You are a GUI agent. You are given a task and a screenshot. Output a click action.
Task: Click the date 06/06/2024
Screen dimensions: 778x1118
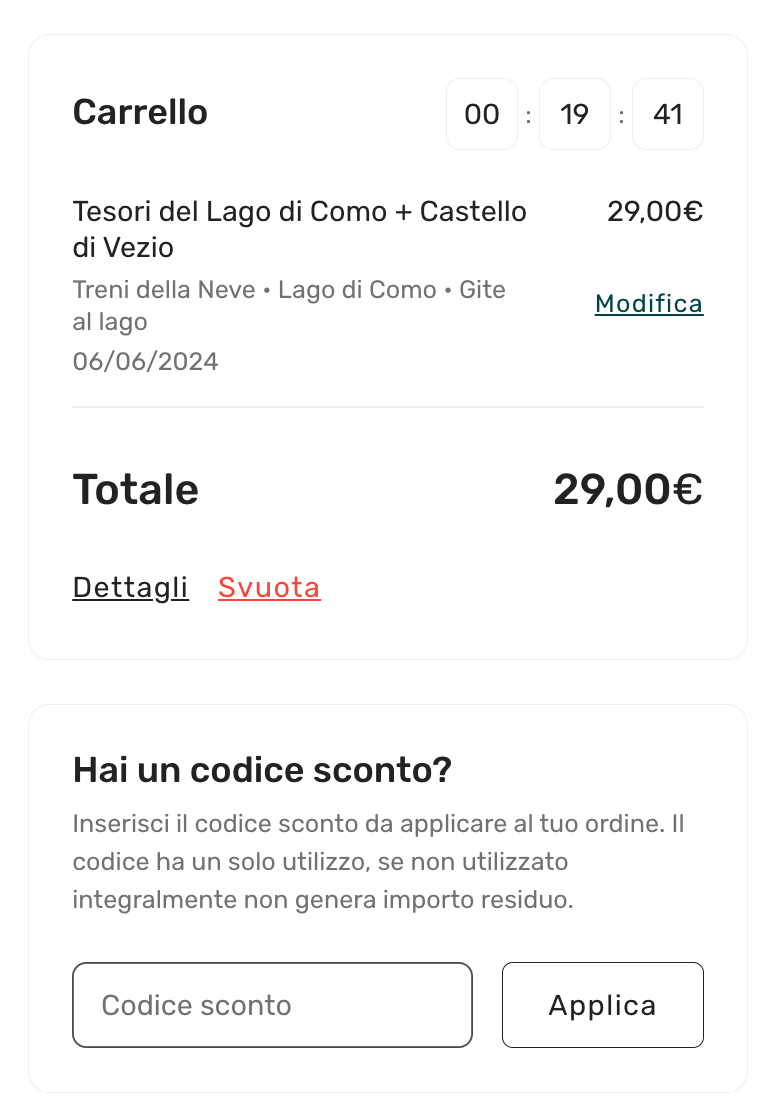146,361
